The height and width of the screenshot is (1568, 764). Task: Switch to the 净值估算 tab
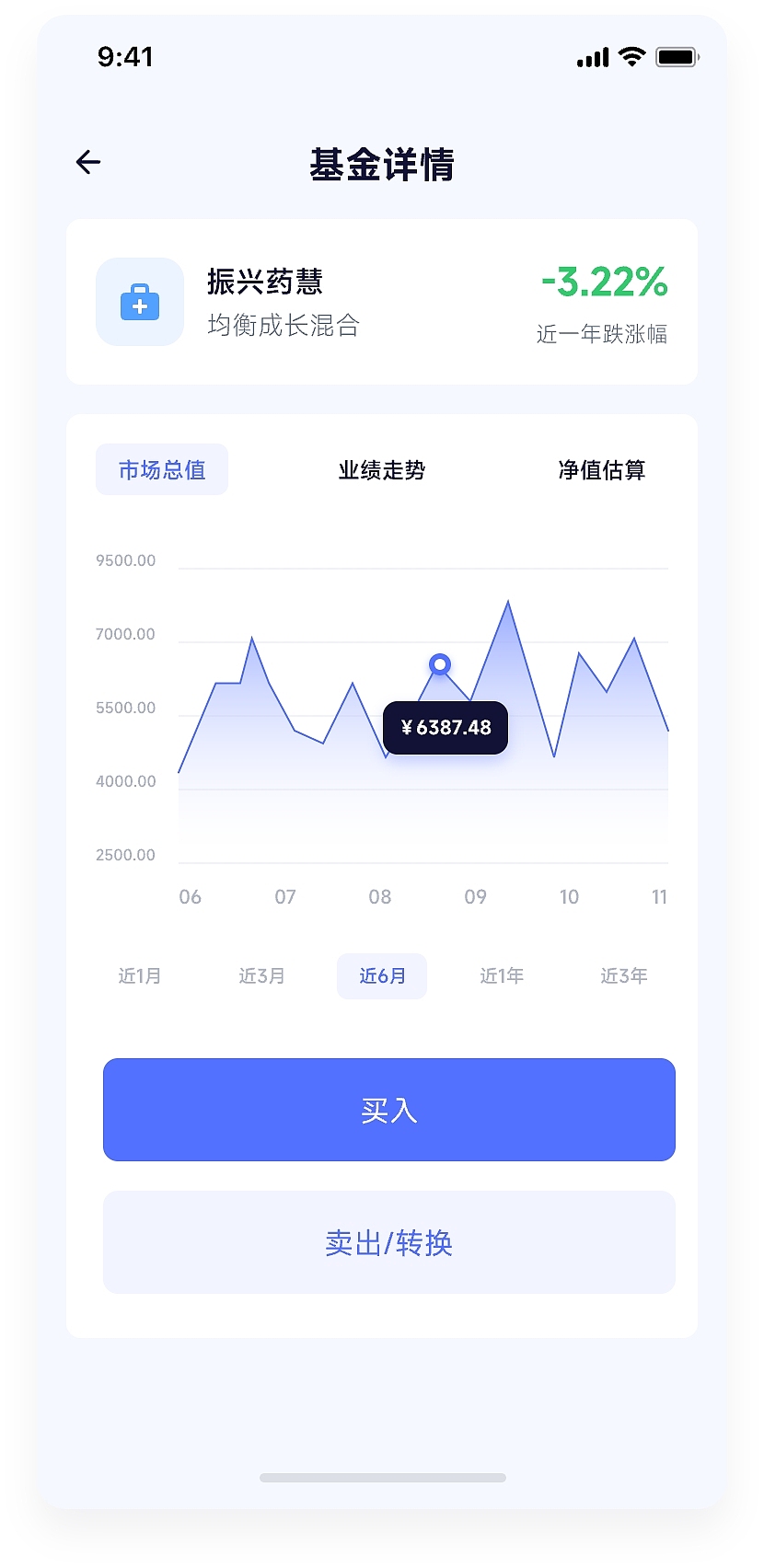tap(602, 470)
